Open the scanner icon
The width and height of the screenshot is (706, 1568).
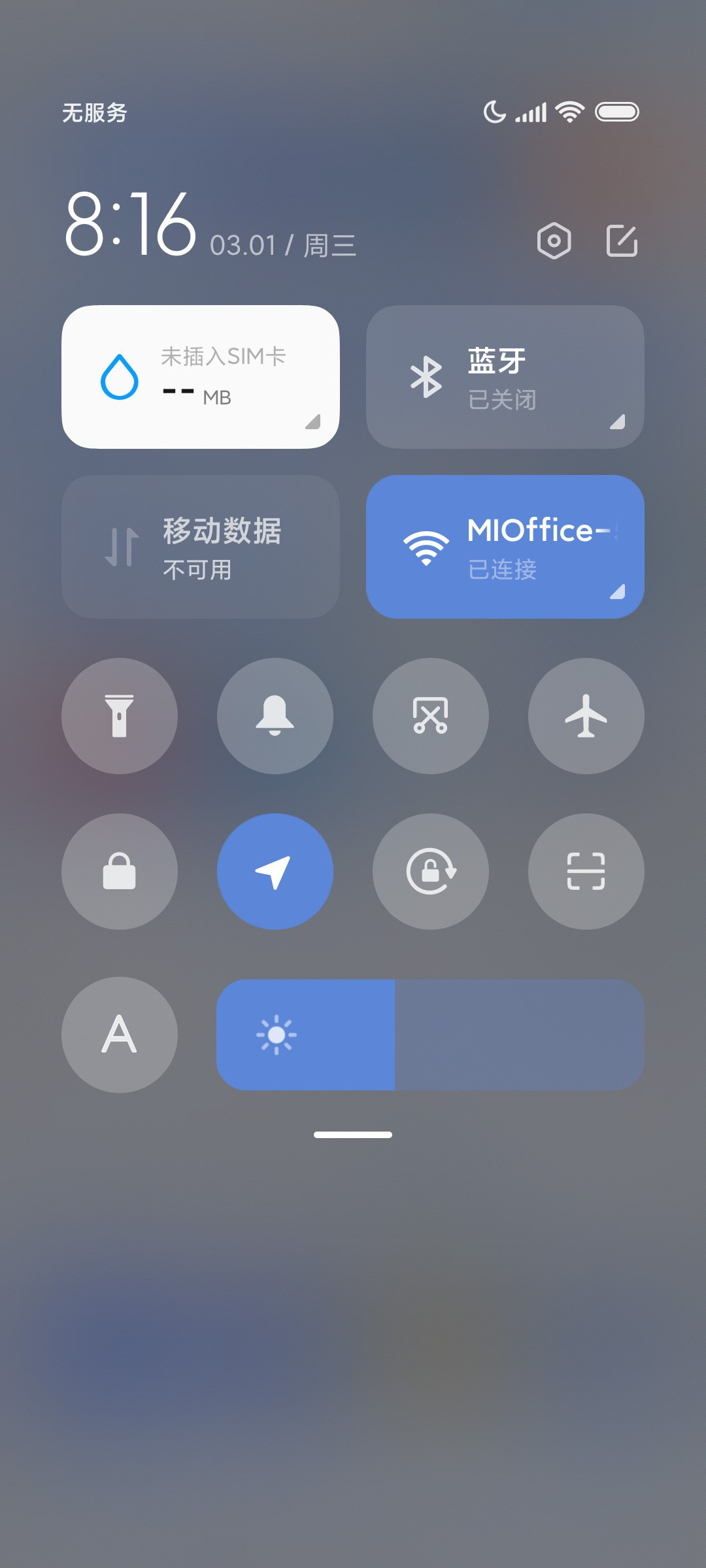click(586, 872)
